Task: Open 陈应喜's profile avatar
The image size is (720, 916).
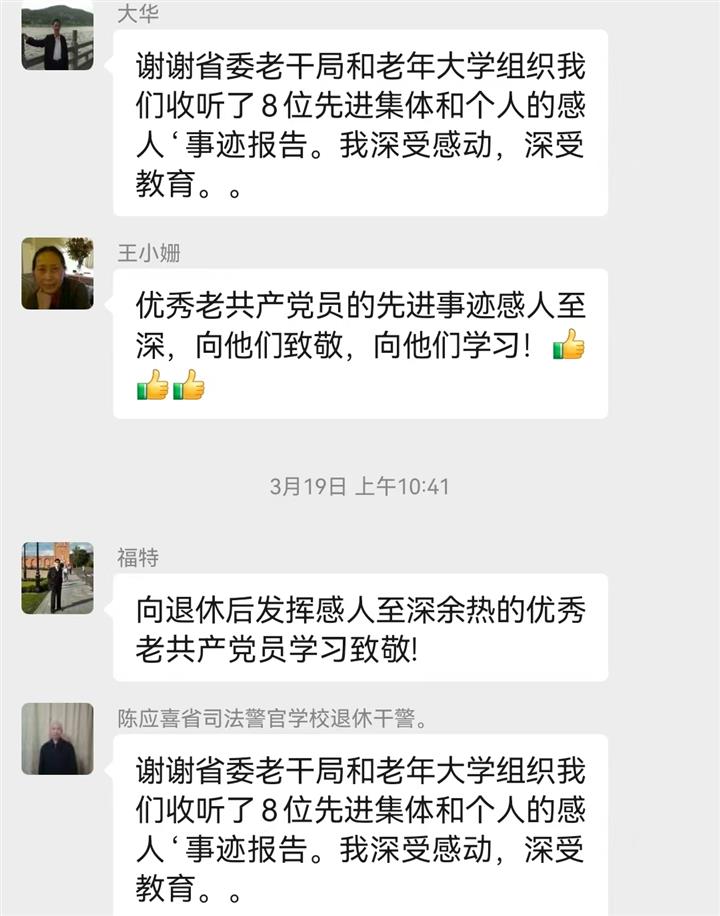Action: click(x=57, y=738)
